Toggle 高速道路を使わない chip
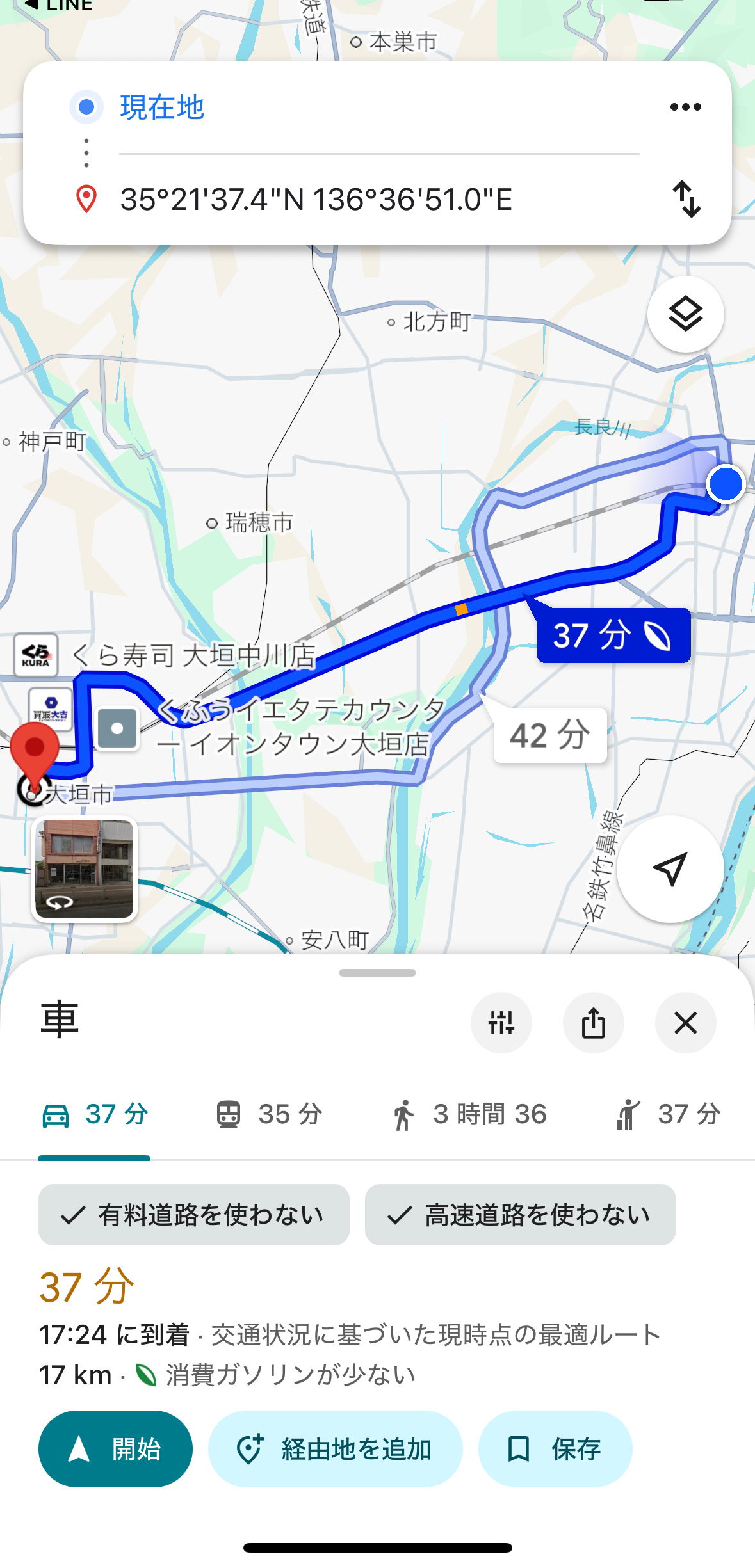The image size is (755, 1568). coord(520,1214)
